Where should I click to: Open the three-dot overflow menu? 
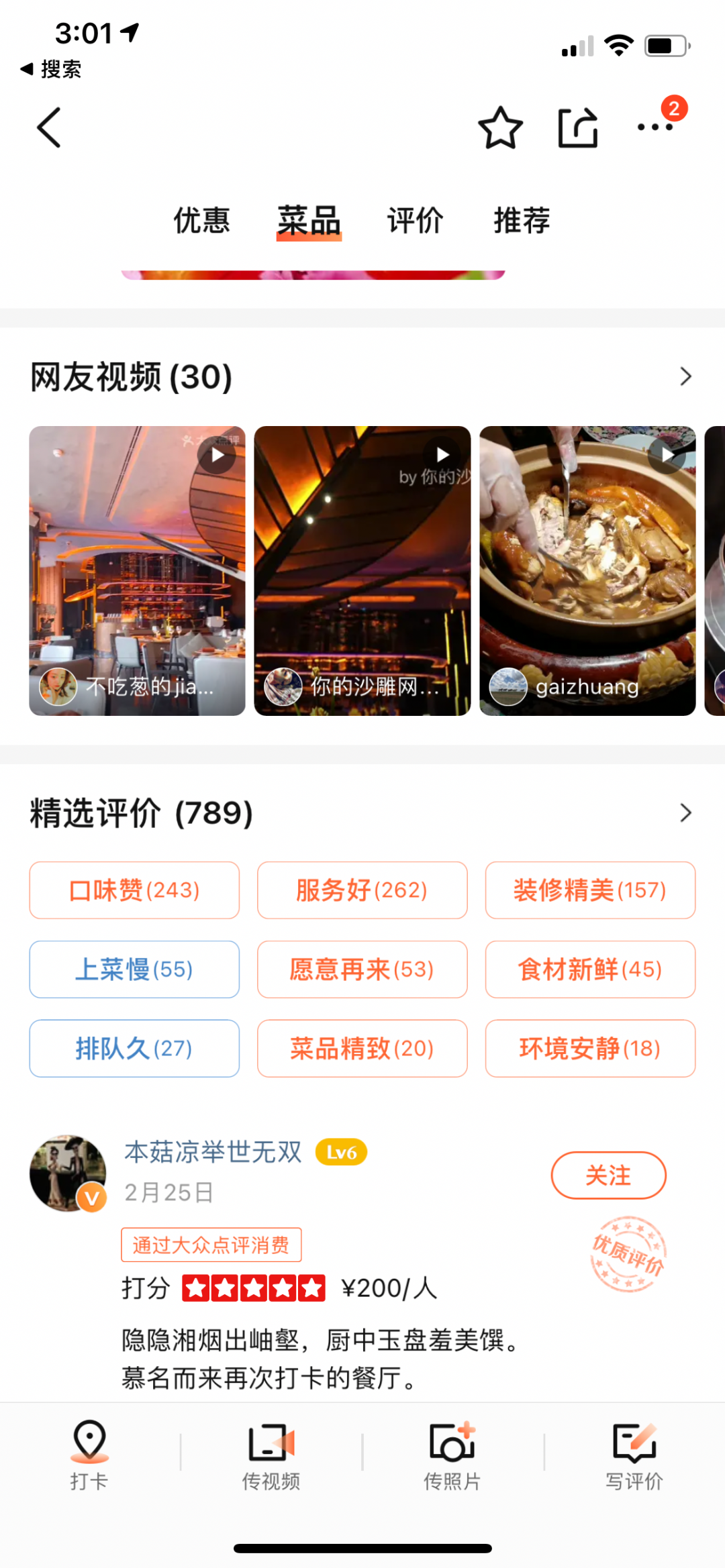pyautogui.click(x=655, y=127)
